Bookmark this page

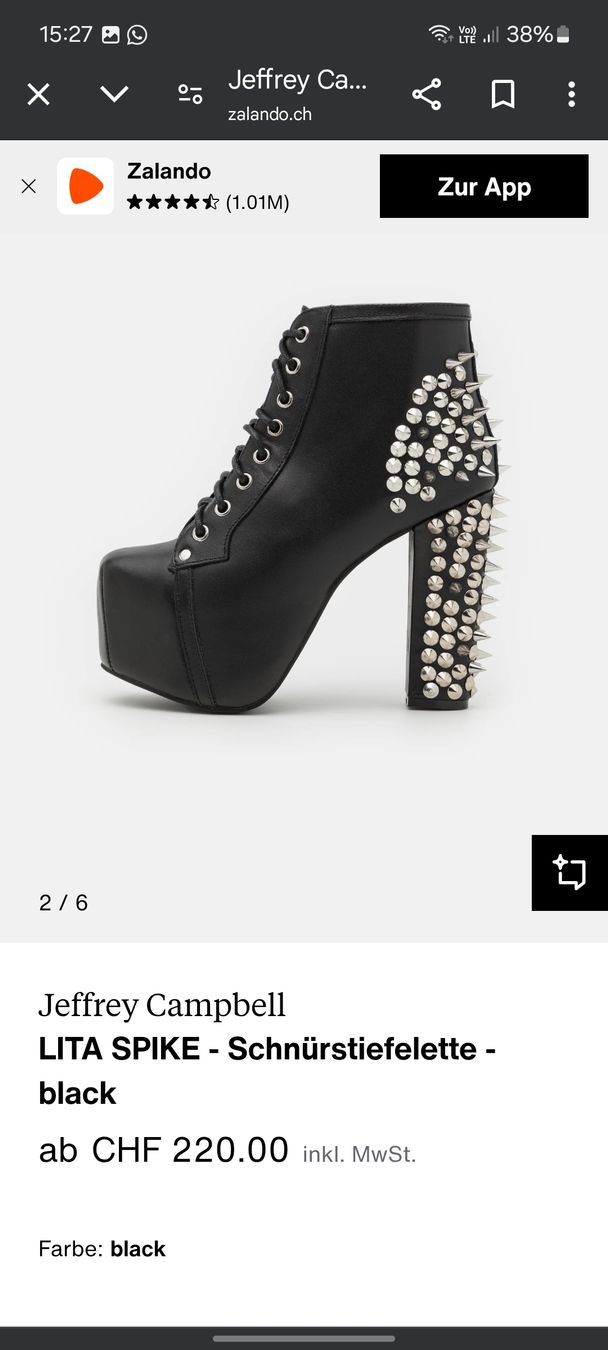[x=502, y=95]
